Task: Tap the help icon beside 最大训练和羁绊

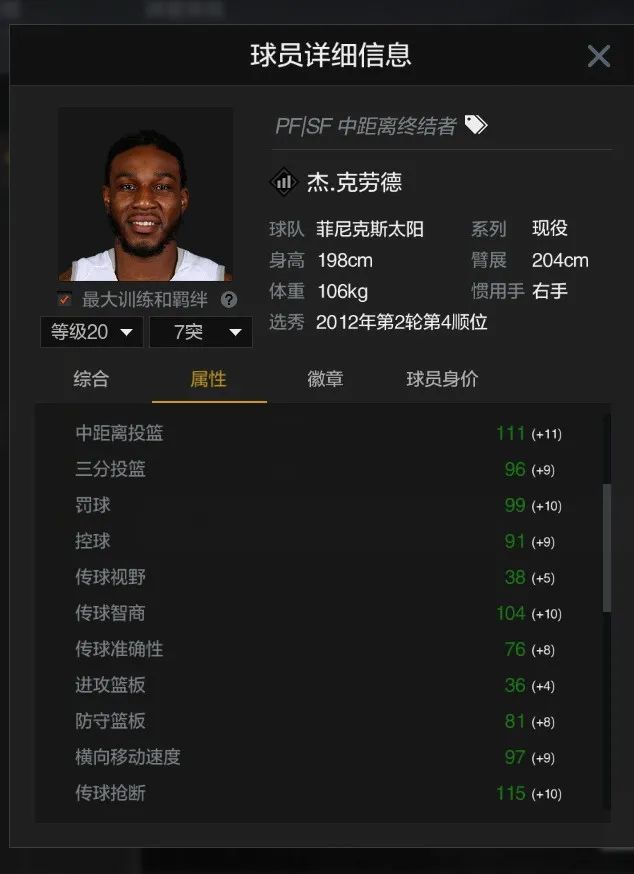Action: 229,299
